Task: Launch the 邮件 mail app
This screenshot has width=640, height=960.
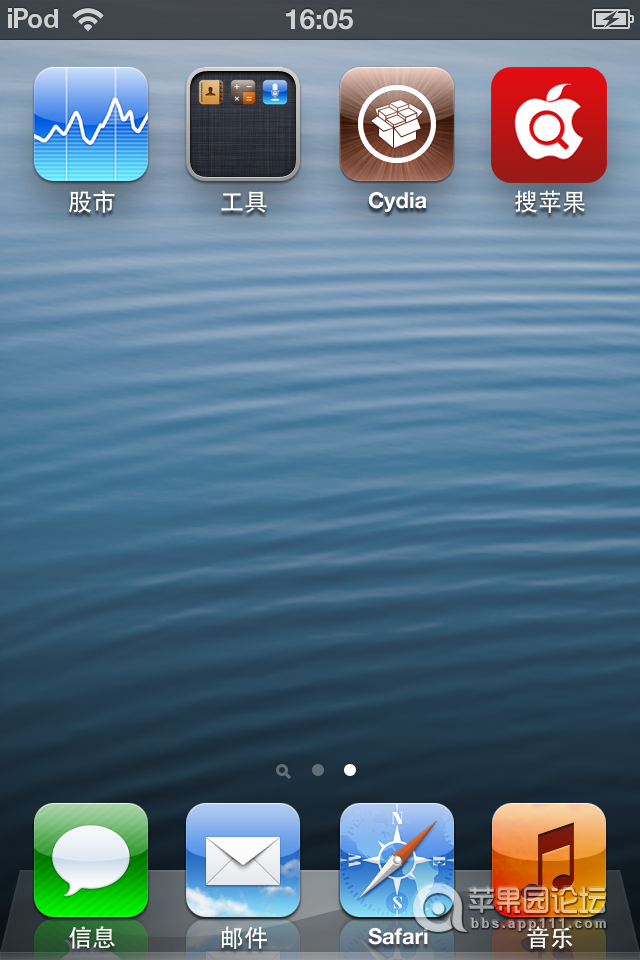Action: [x=243, y=860]
